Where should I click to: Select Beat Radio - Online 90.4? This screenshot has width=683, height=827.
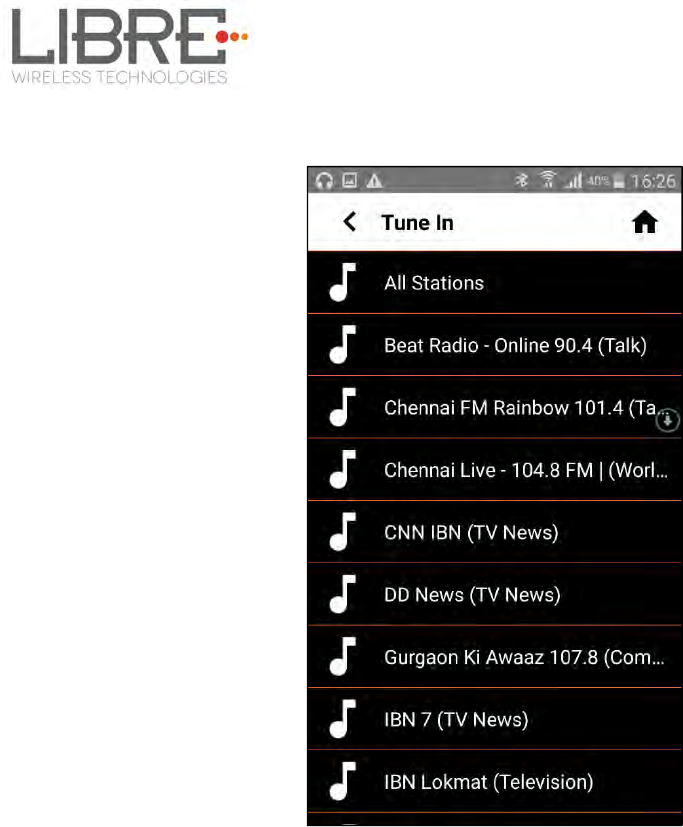click(x=515, y=346)
